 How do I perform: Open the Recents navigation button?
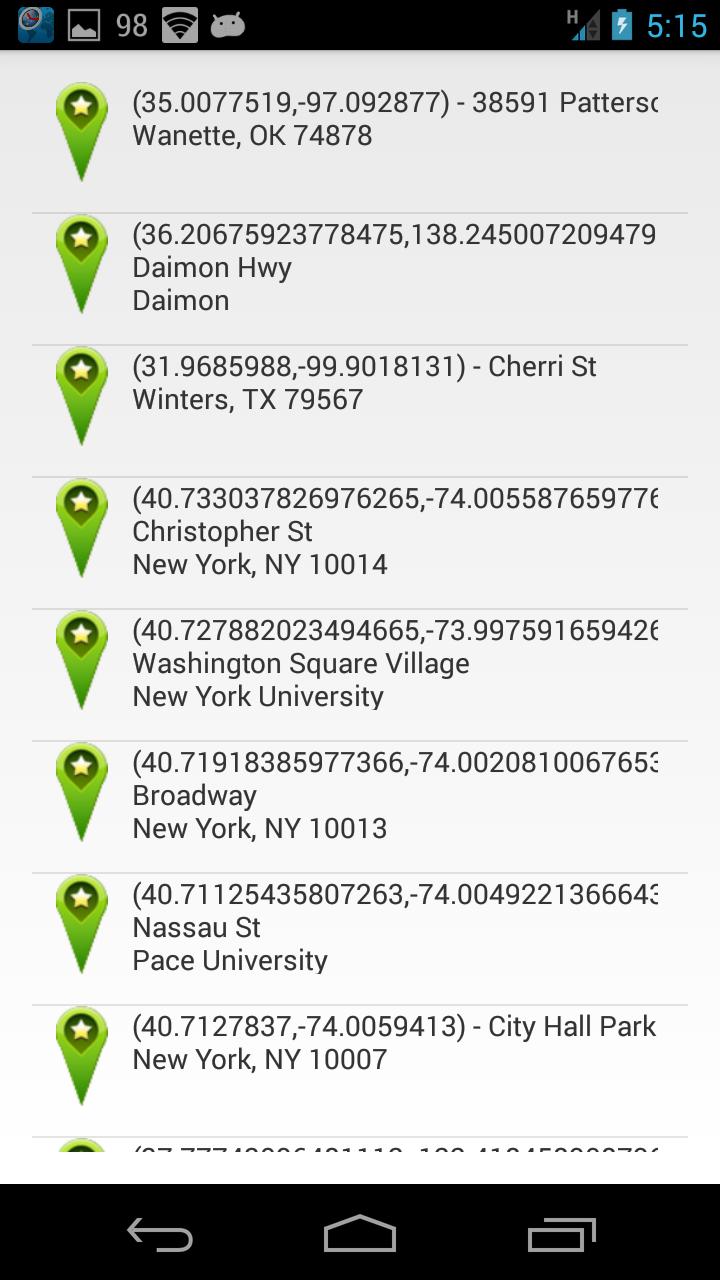click(x=560, y=1236)
